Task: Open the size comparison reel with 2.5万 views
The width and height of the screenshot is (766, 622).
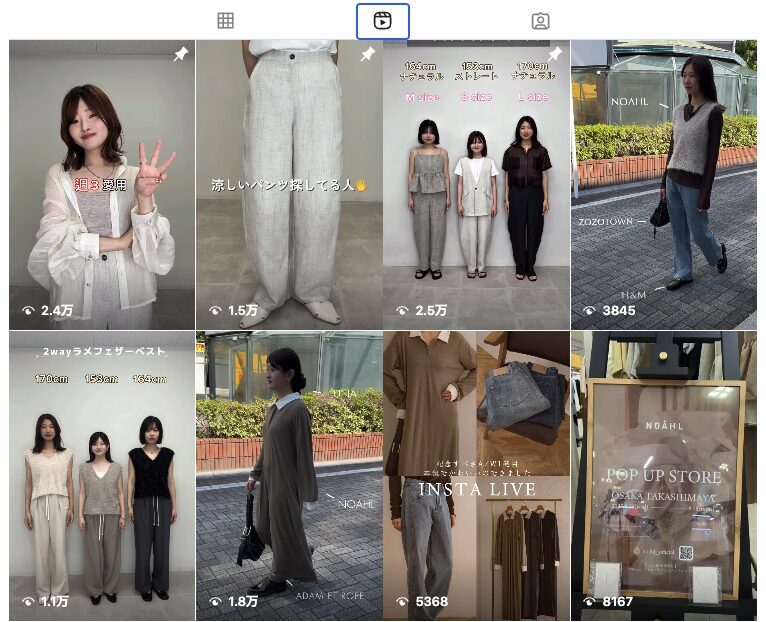Action: tap(475, 185)
